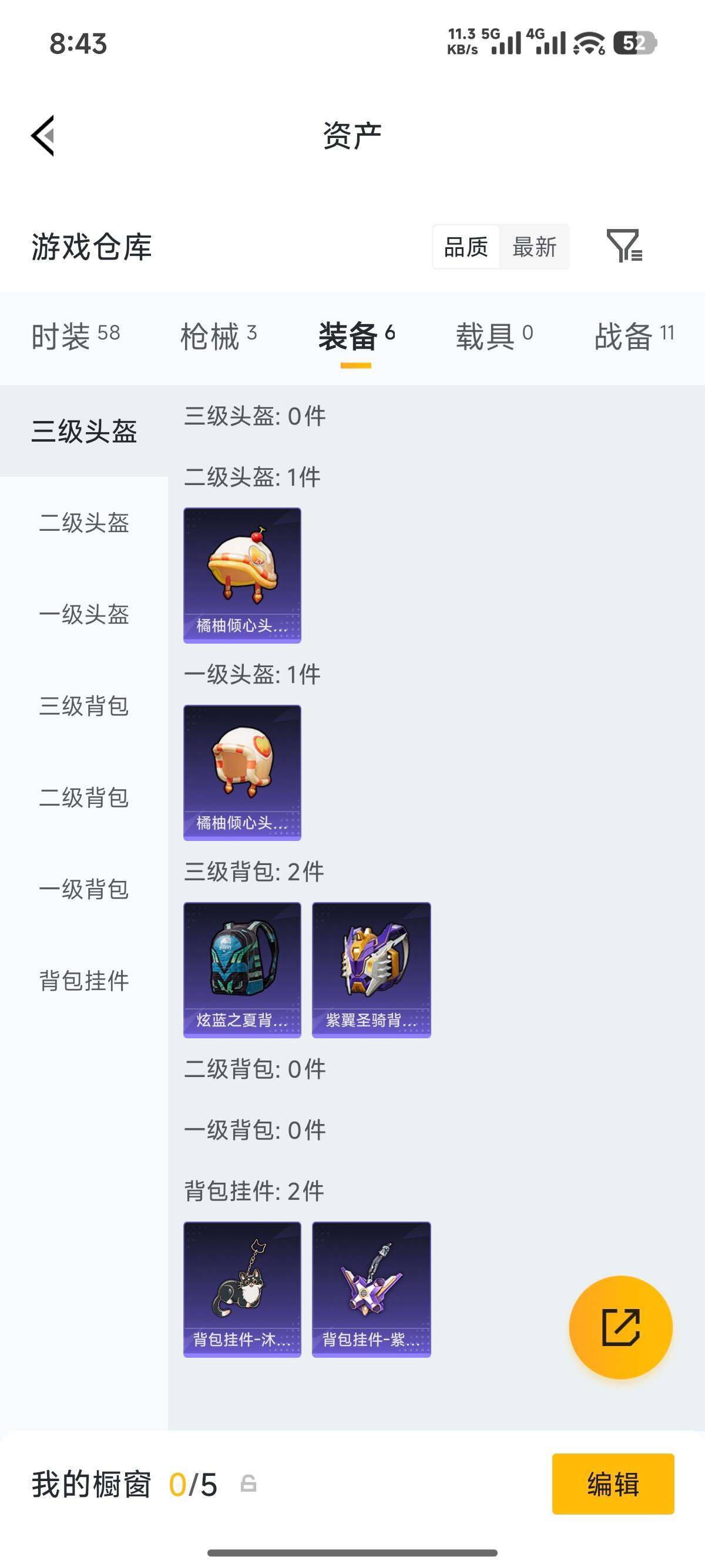
Task: Open the 炫蓝之夏 backpack item
Action: point(242,970)
